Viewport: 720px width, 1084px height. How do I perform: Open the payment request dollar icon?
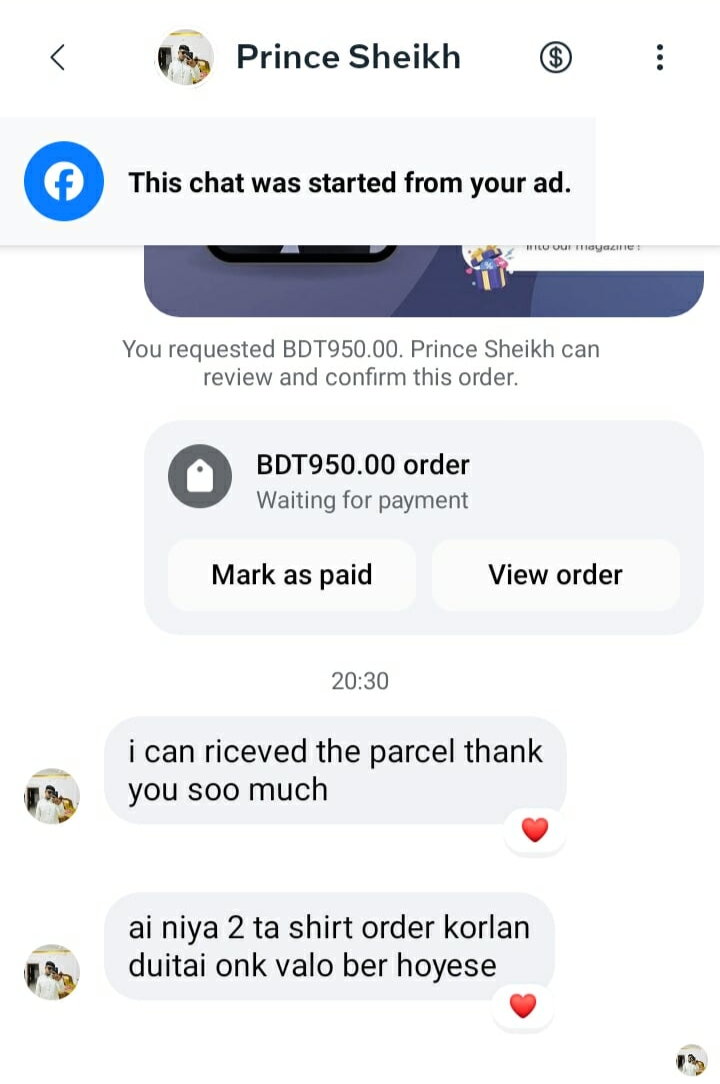[x=556, y=58]
